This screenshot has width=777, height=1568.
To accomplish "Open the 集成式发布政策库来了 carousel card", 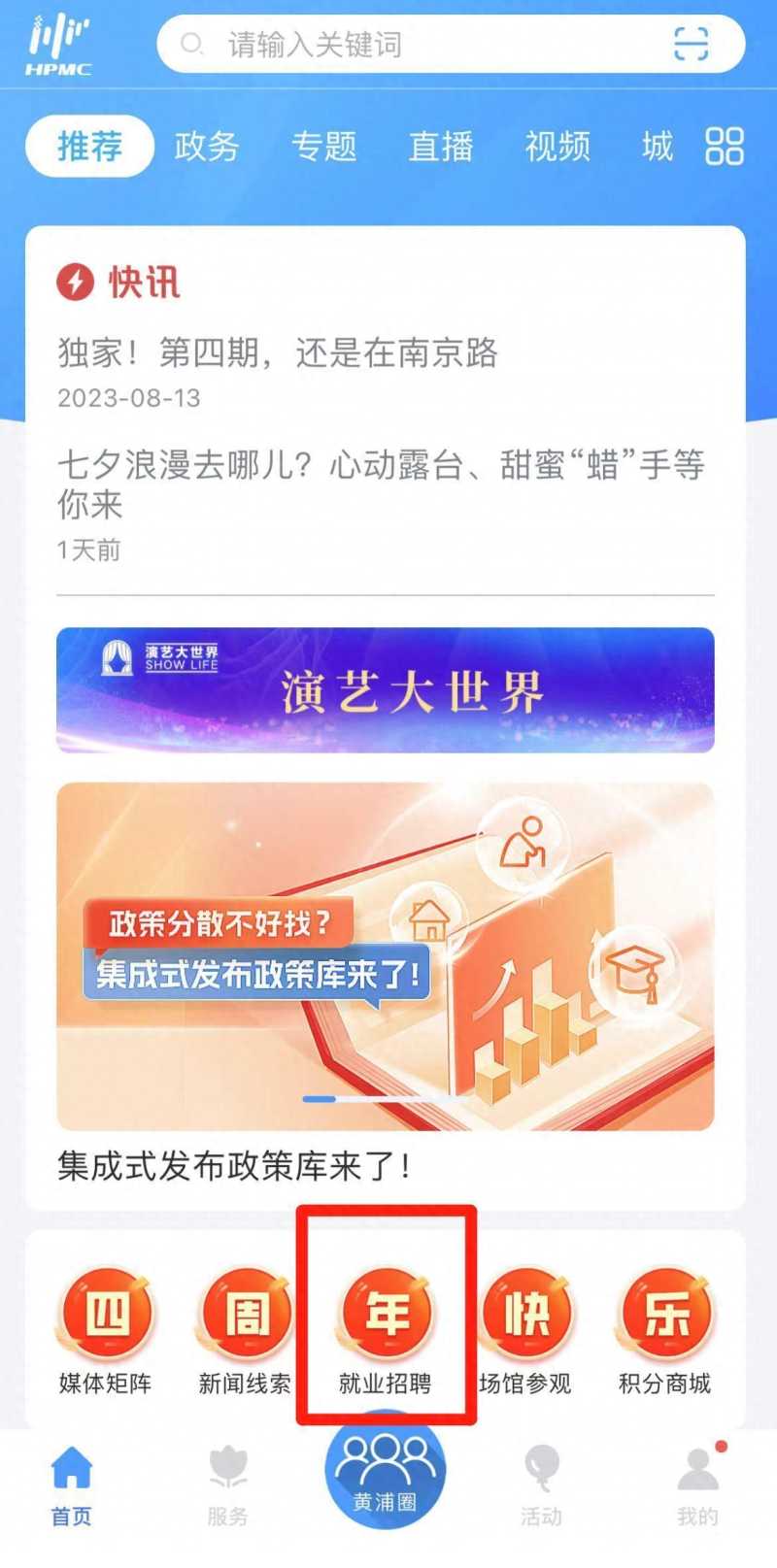I will 386,956.
